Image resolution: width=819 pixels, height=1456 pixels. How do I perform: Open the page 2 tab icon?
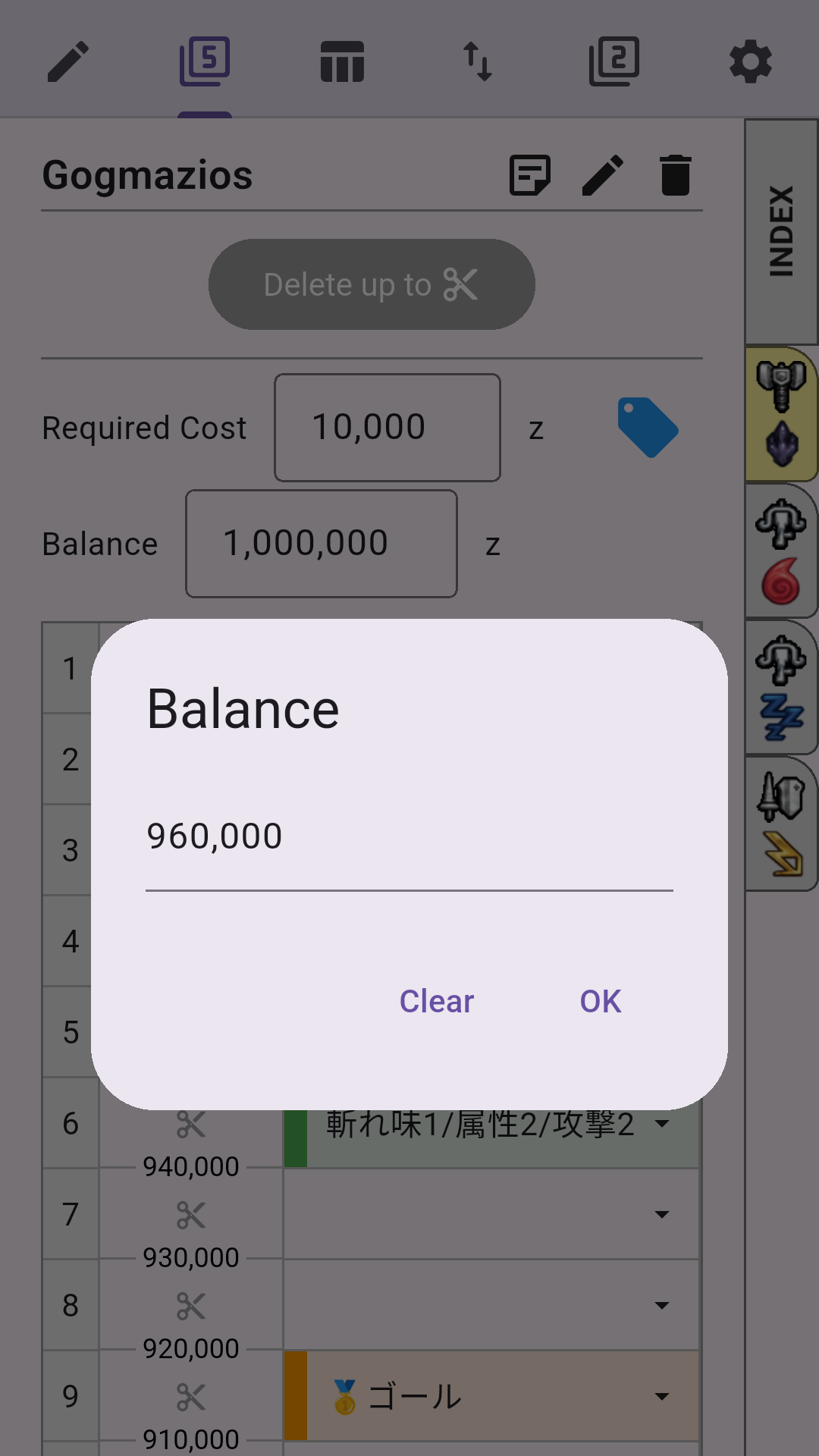614,61
